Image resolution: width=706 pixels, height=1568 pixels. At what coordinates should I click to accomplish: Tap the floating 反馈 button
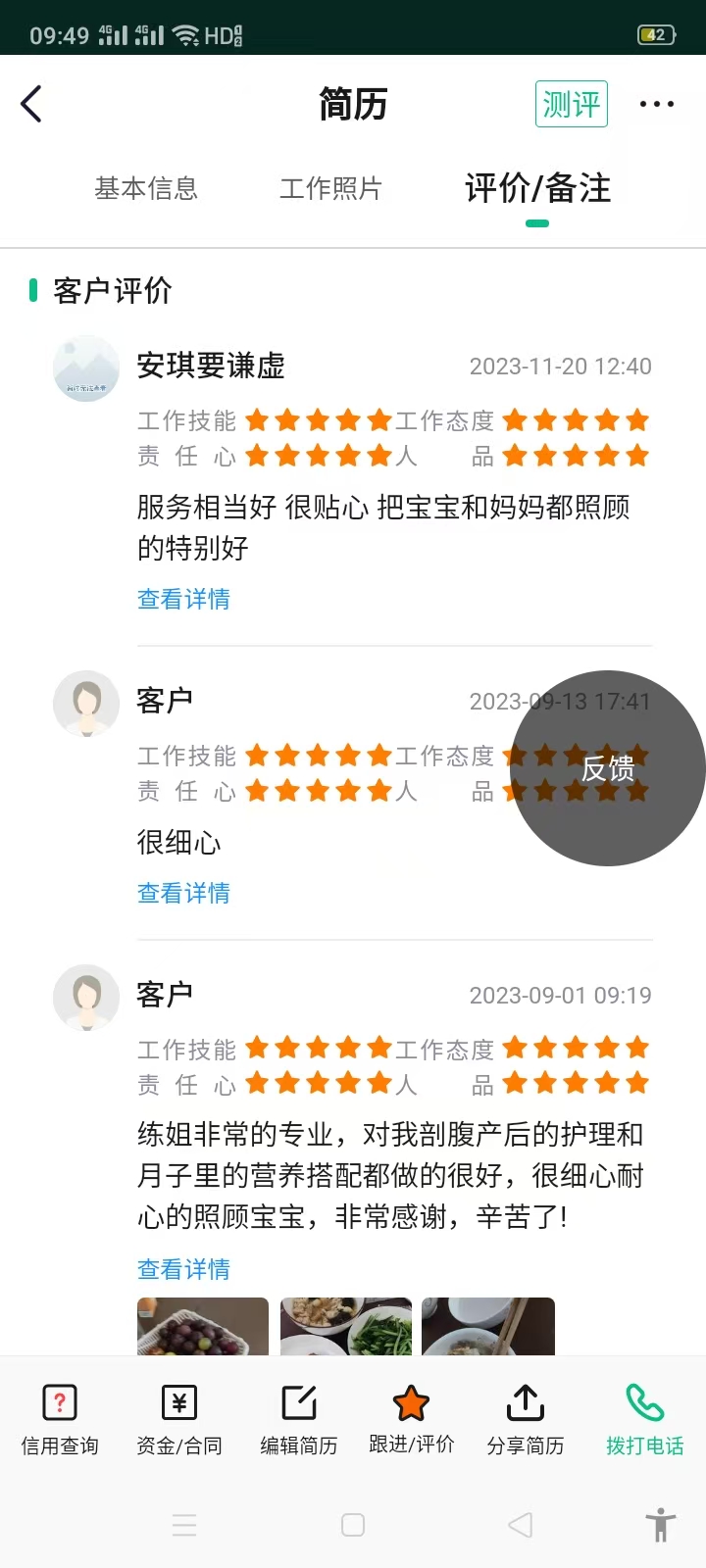coord(607,768)
